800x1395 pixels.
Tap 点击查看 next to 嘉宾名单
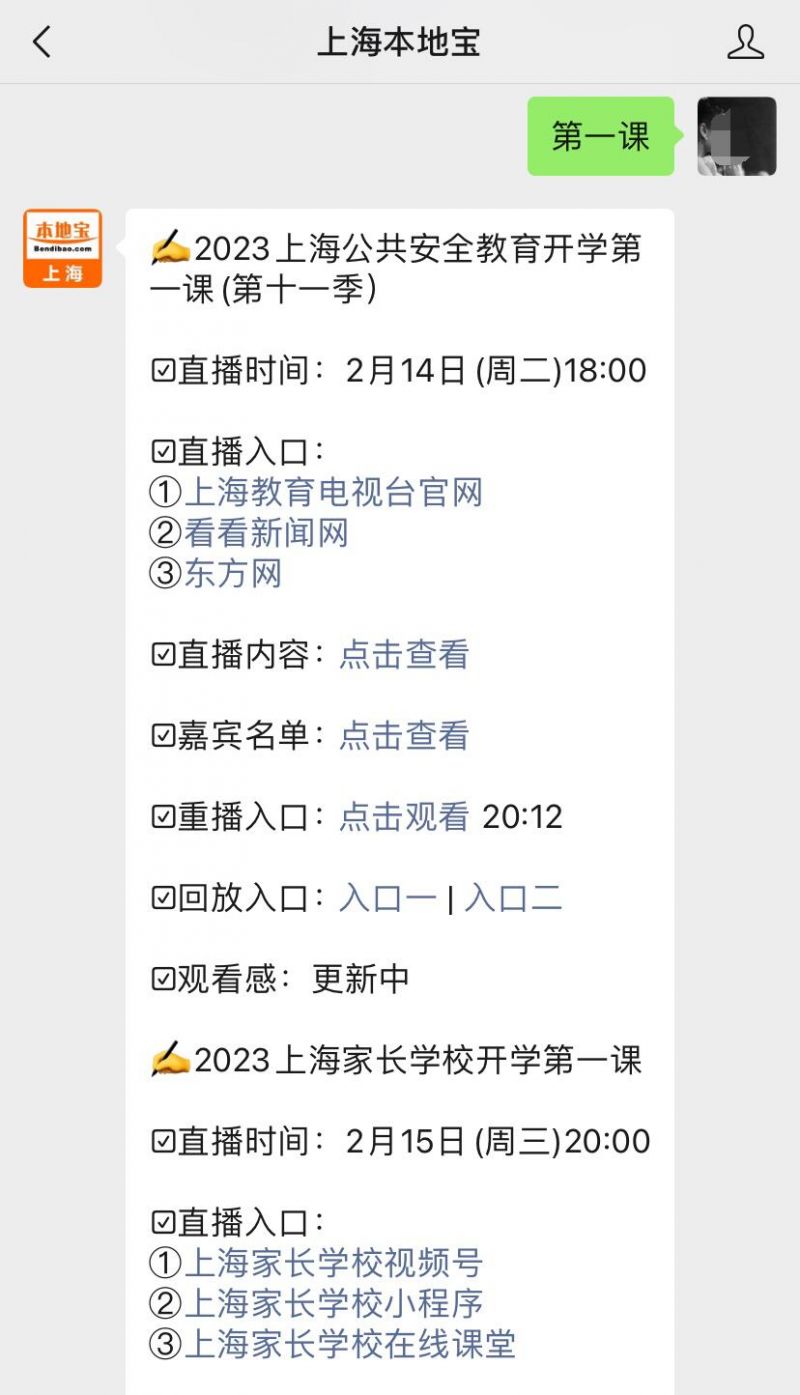point(404,735)
